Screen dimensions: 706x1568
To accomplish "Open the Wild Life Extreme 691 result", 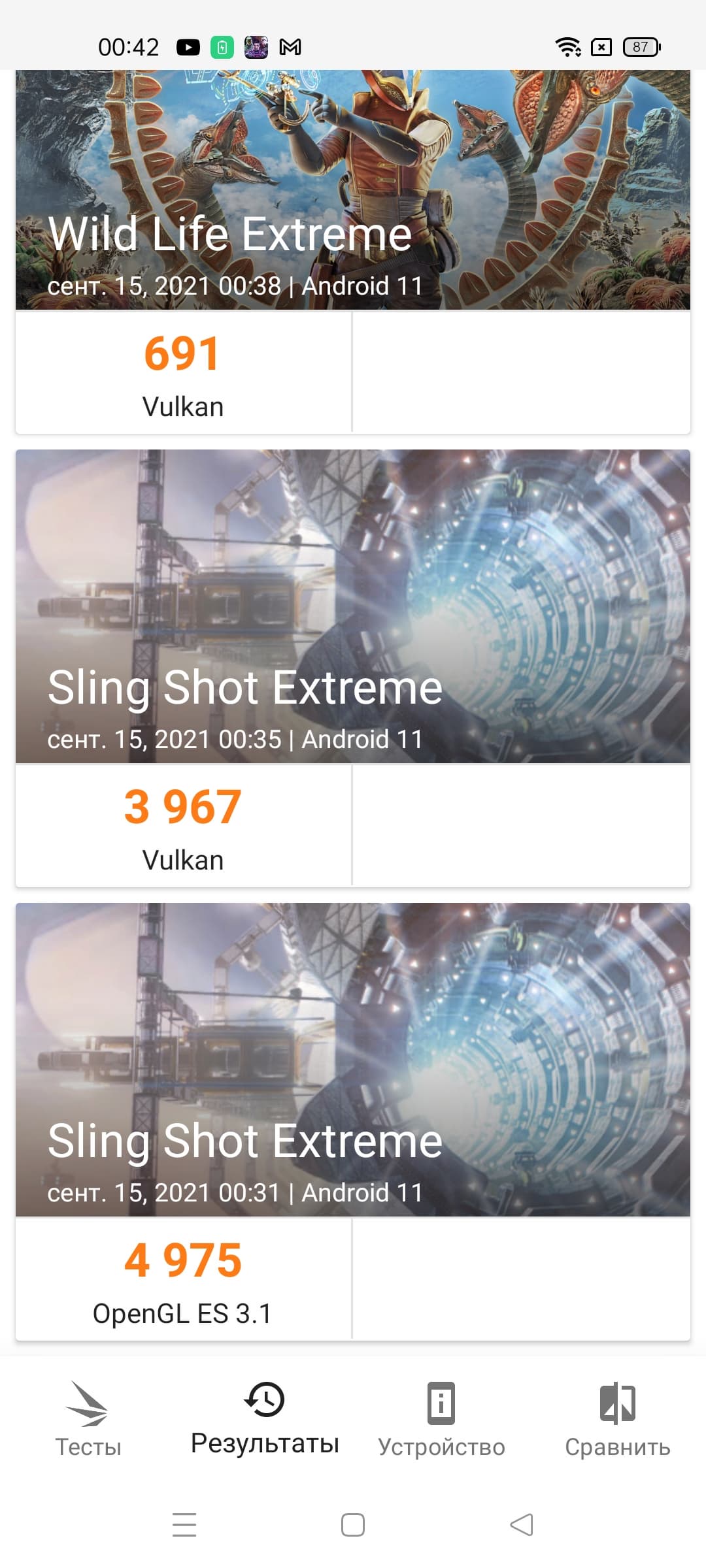I will 353,252.
